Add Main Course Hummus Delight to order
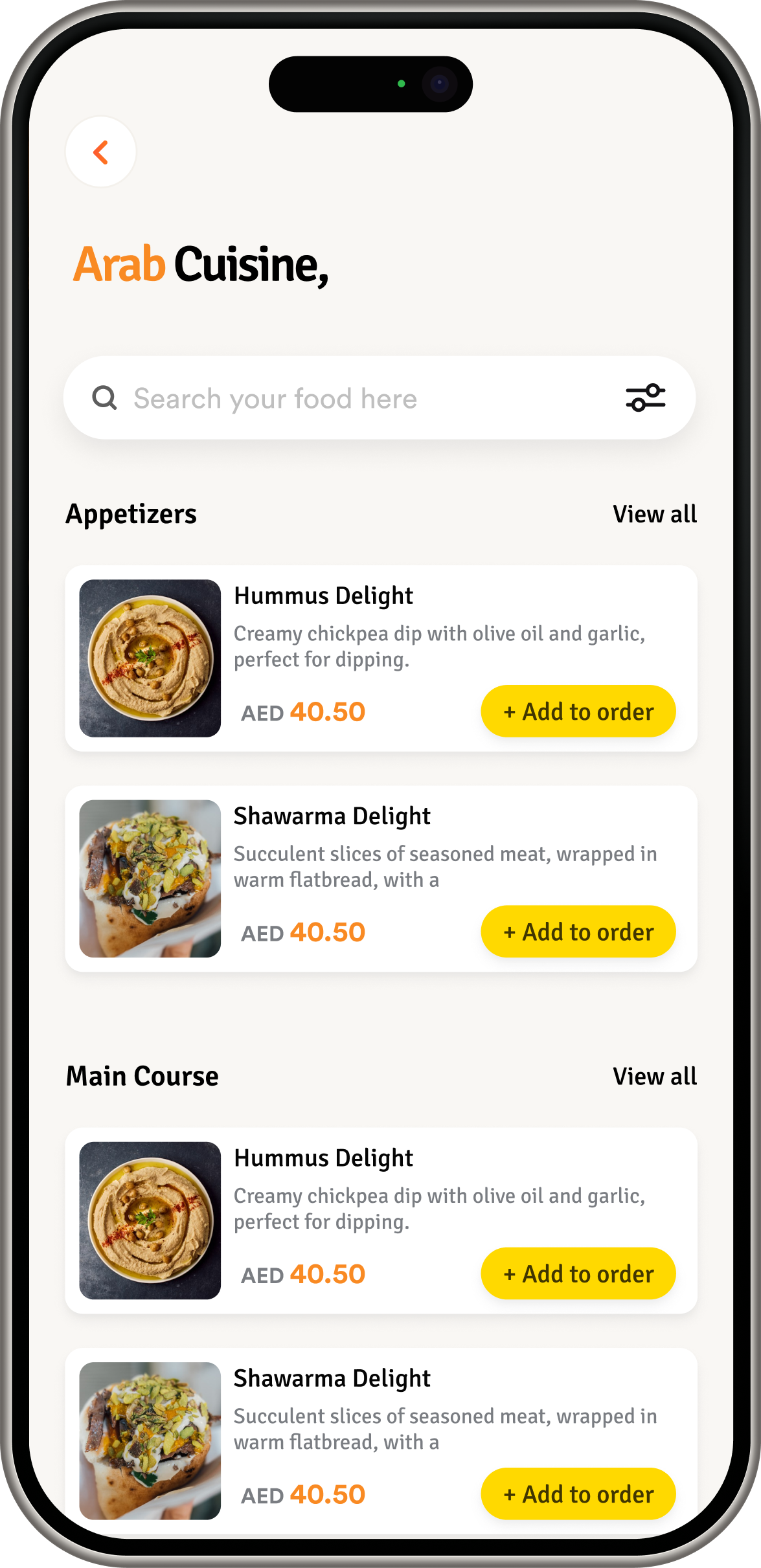 pos(578,1273)
